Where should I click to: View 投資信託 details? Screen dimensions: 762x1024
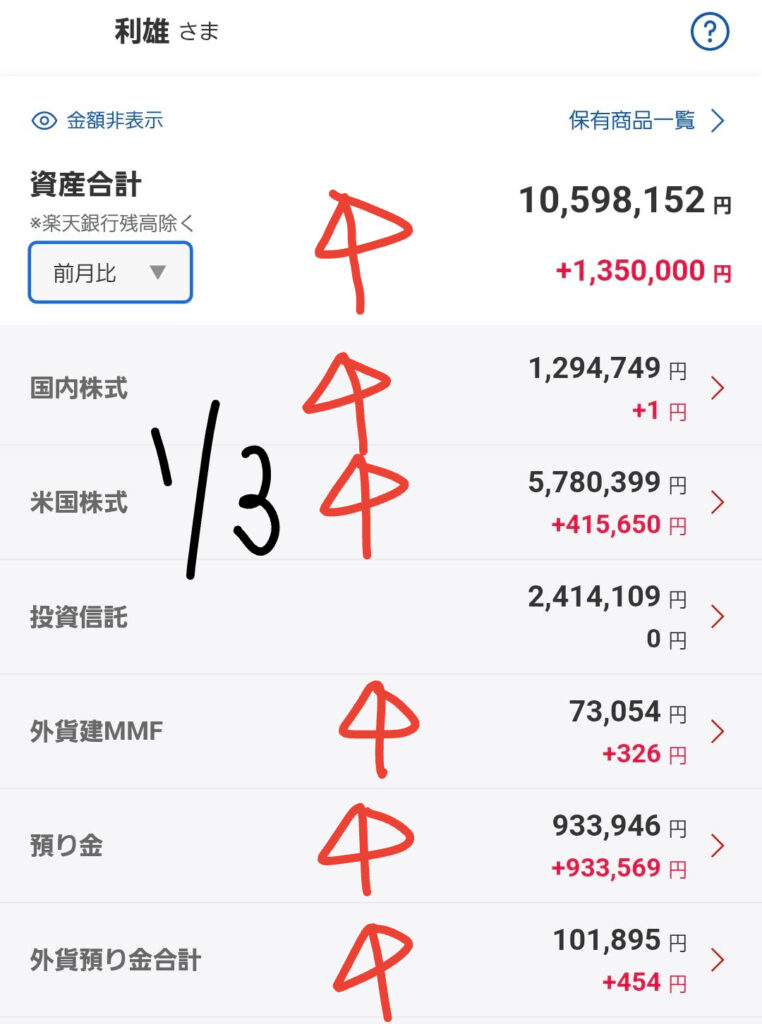tap(380, 617)
